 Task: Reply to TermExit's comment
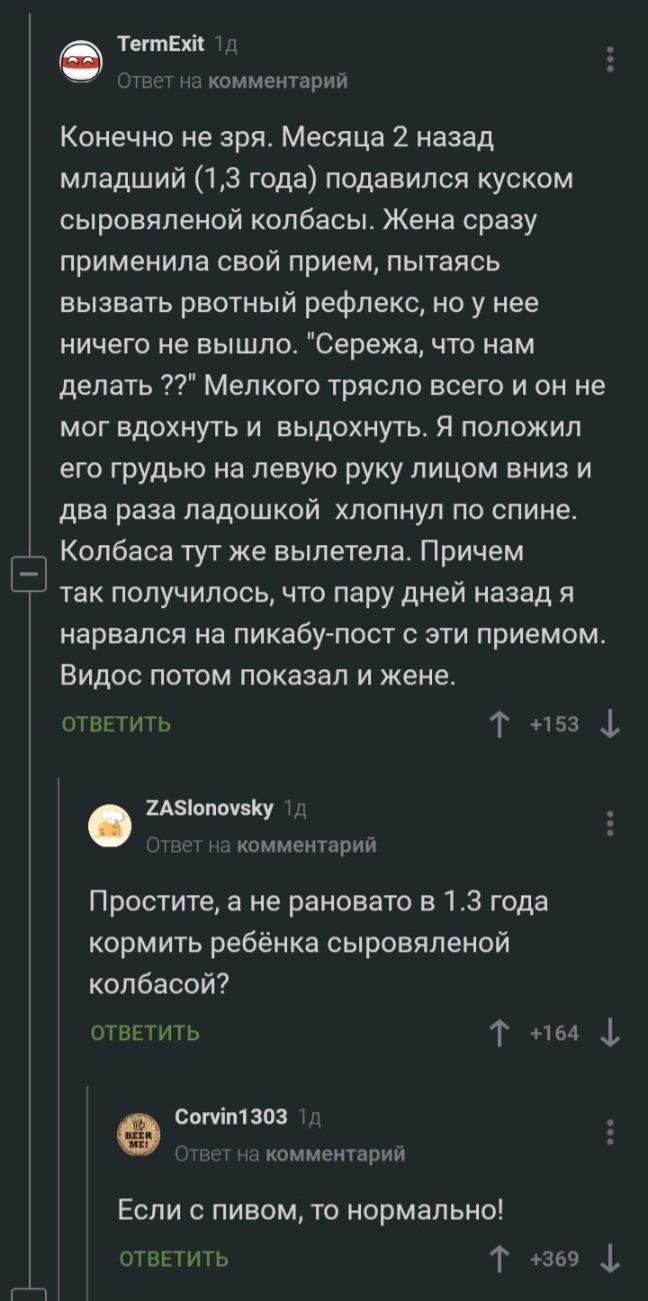117,725
